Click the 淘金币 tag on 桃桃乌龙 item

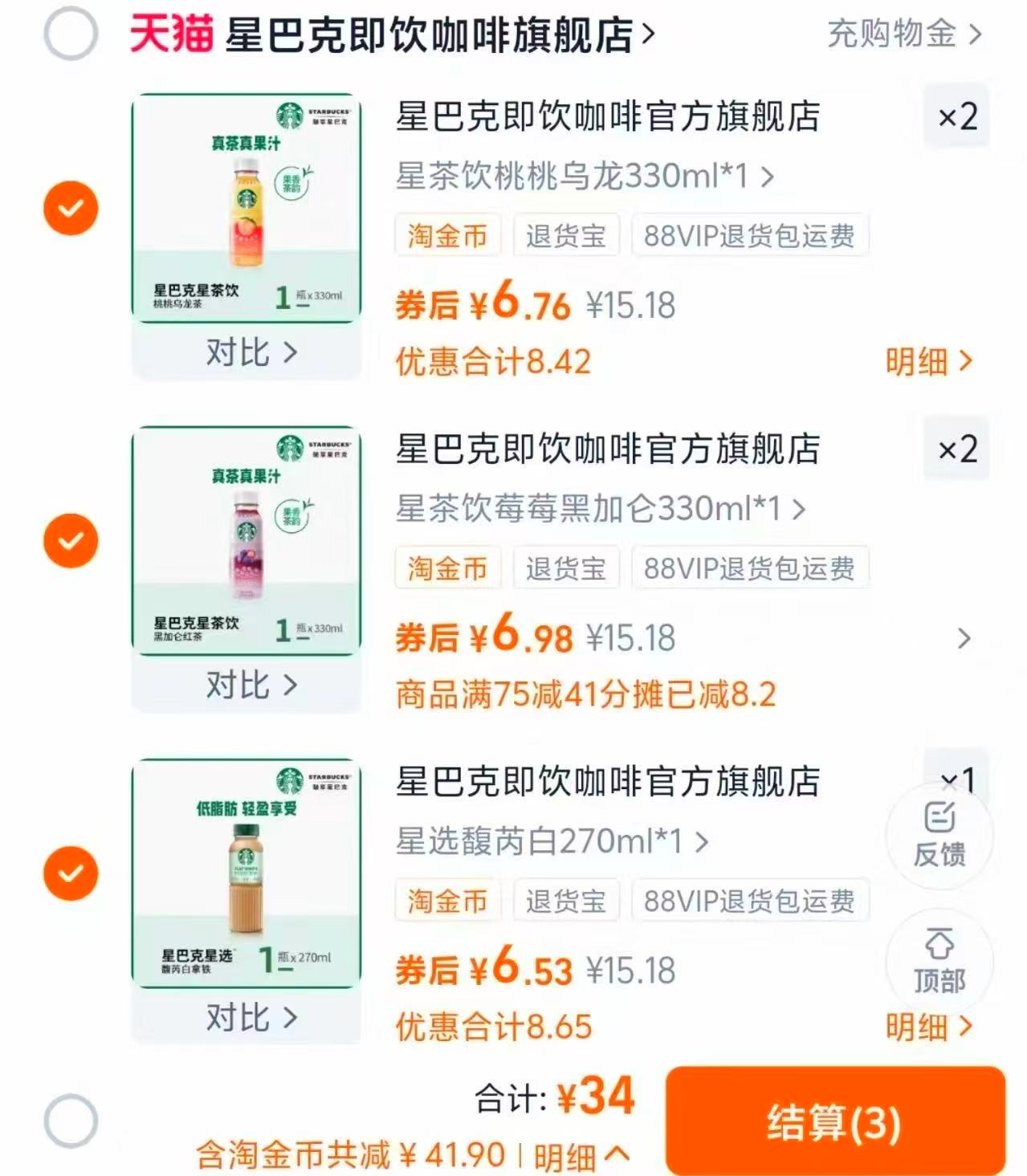pyautogui.click(x=447, y=234)
